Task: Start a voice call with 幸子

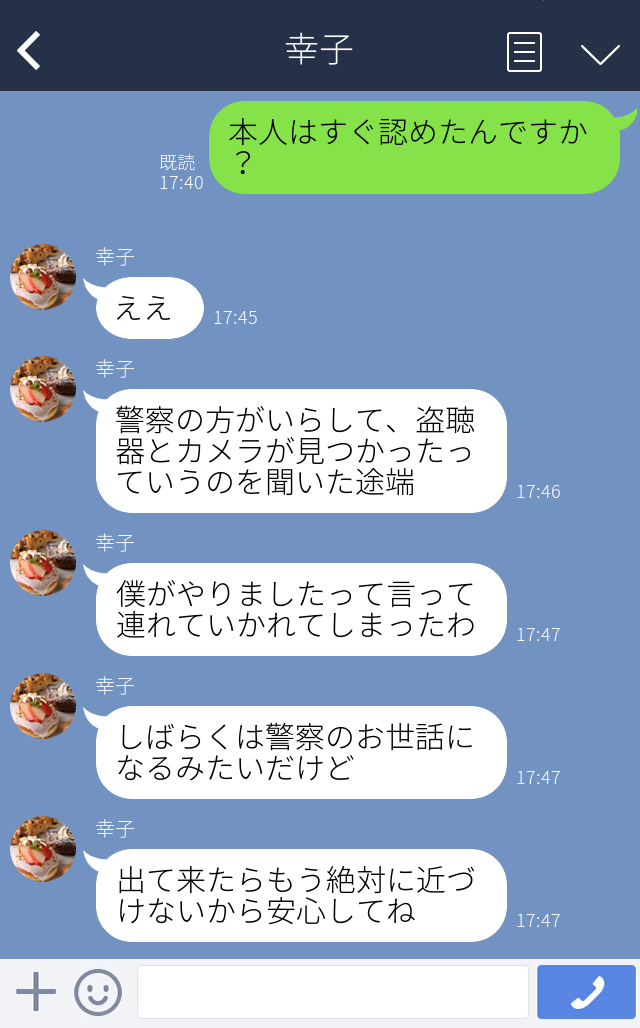Action: point(586,992)
